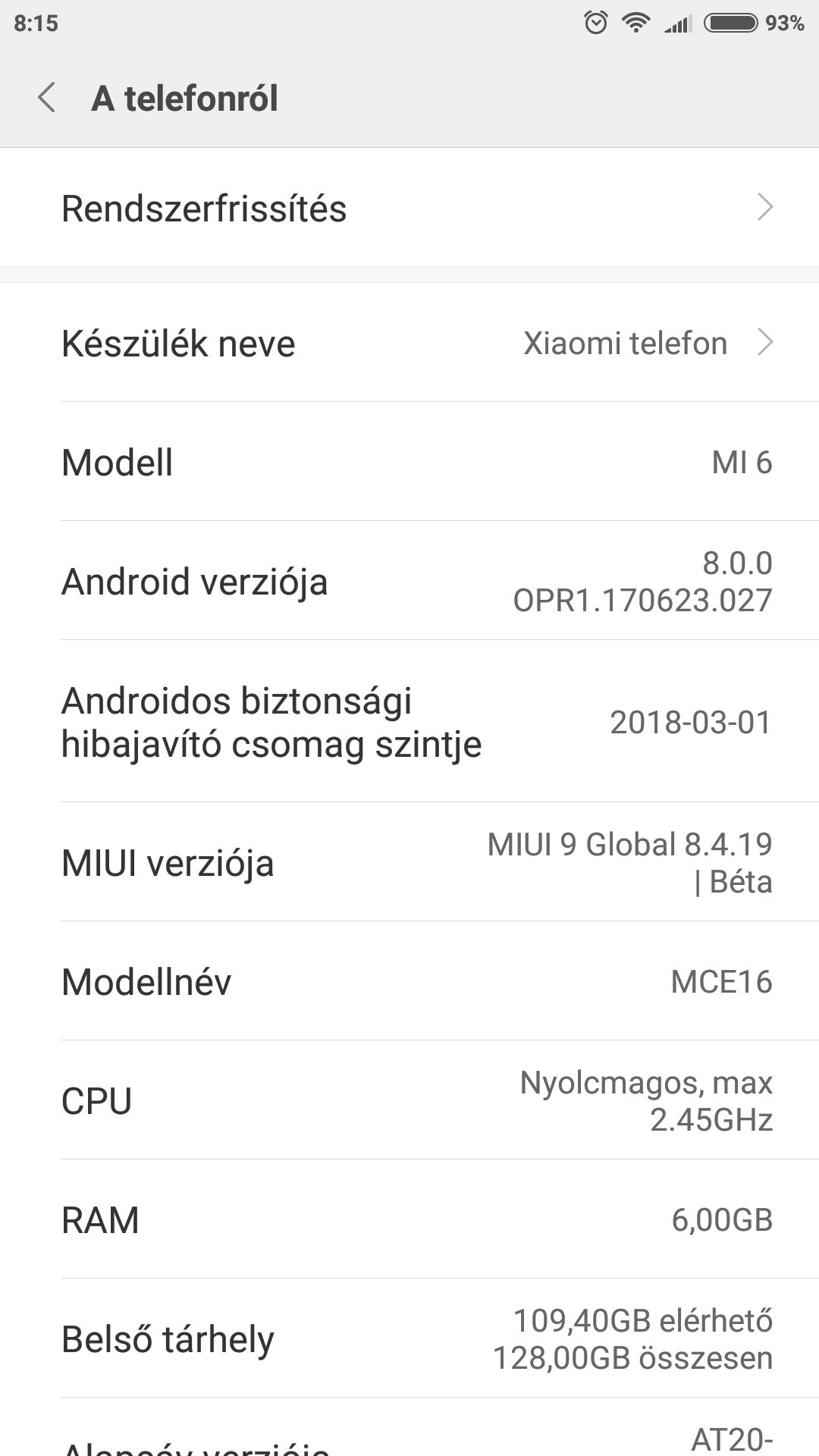The height and width of the screenshot is (1456, 819).
Task: Tap the MIUI verziója row
Action: tap(409, 862)
